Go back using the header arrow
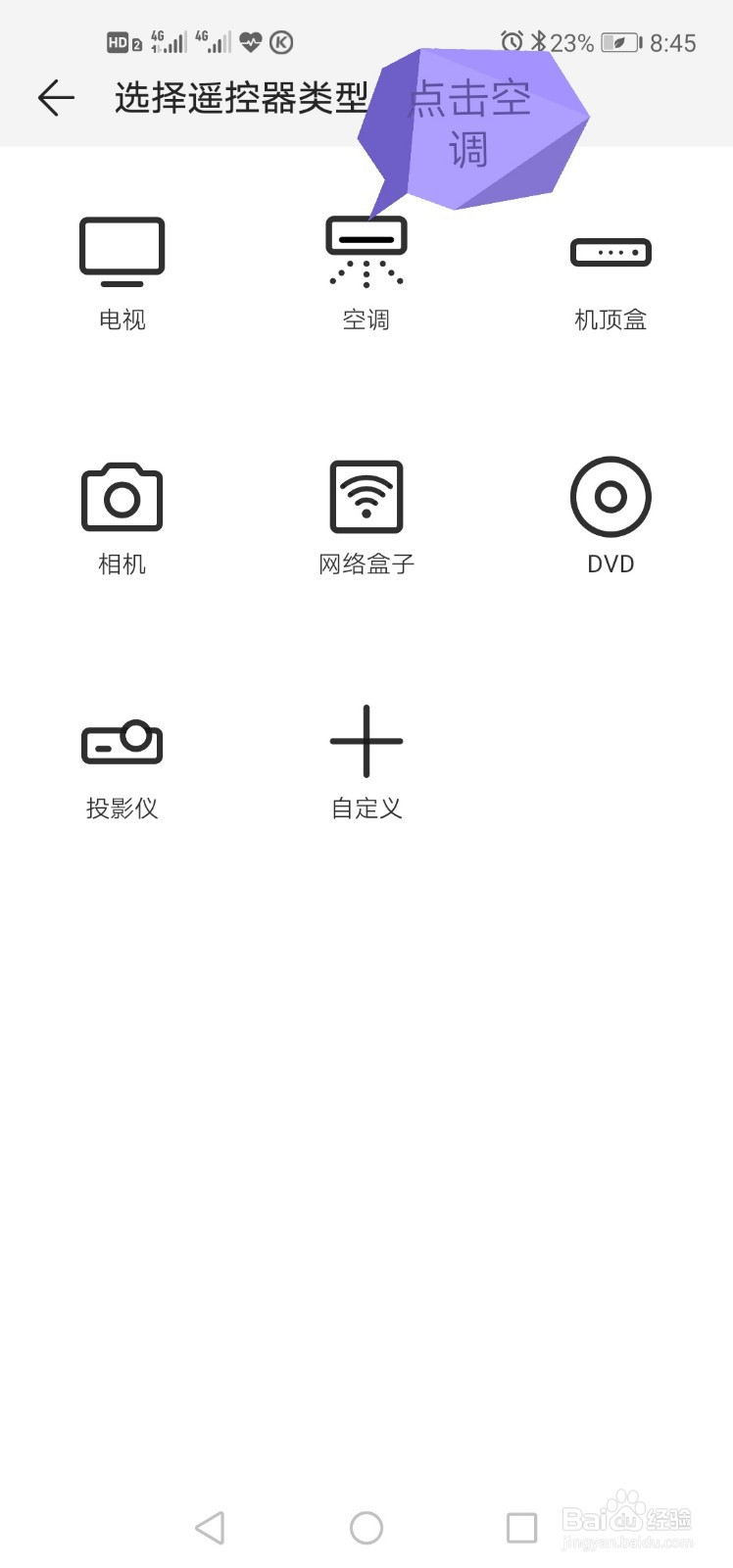This screenshot has width=733, height=1568. point(56,98)
